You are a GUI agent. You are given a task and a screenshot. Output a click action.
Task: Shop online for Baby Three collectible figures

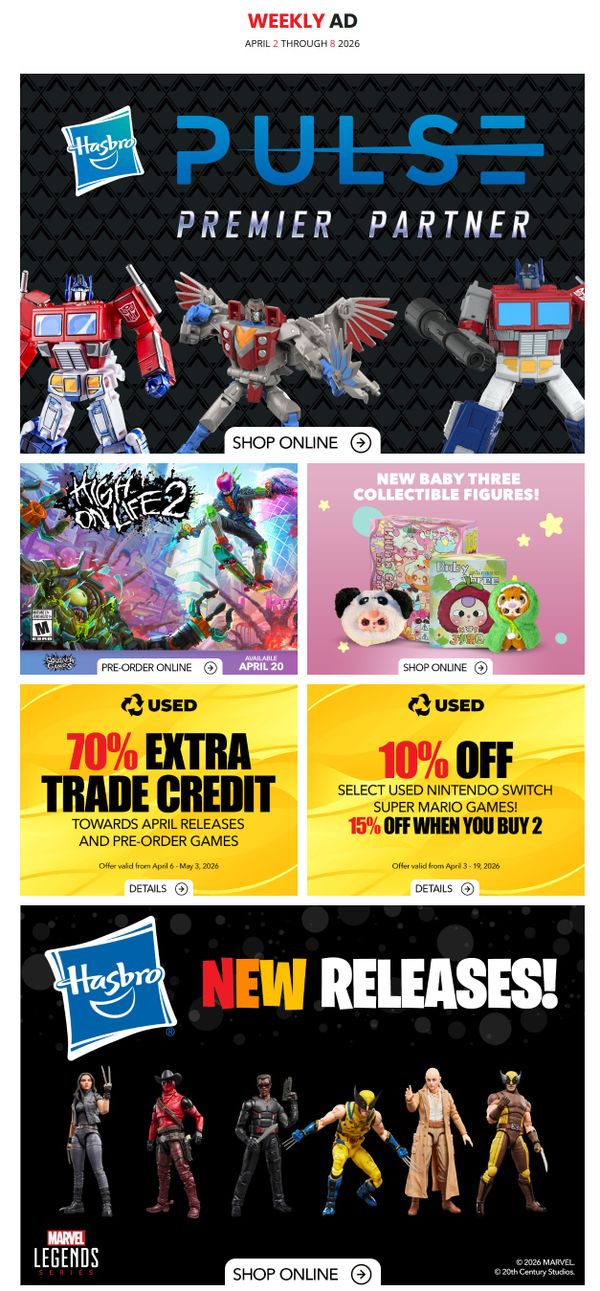click(444, 667)
